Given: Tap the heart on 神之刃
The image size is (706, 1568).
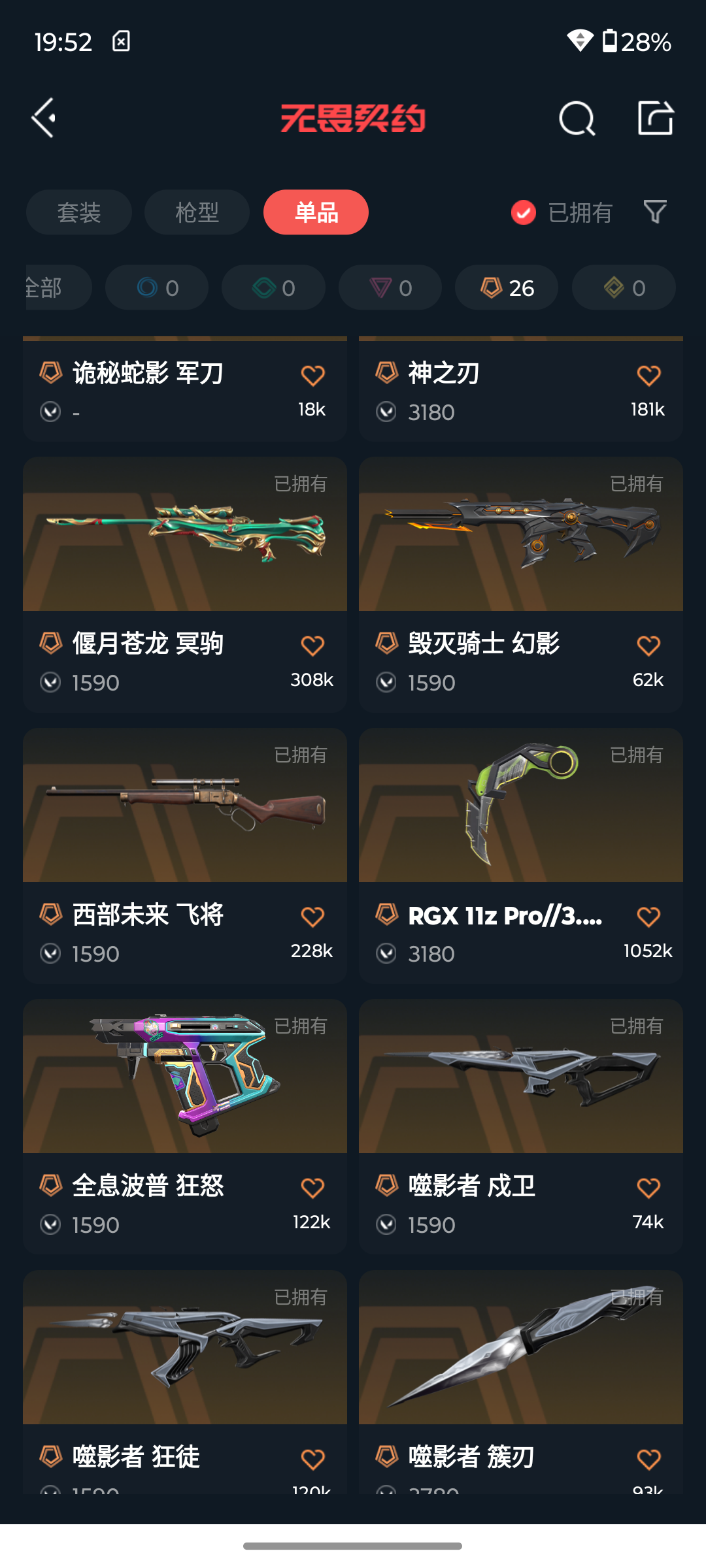Looking at the screenshot, I should point(648,375).
